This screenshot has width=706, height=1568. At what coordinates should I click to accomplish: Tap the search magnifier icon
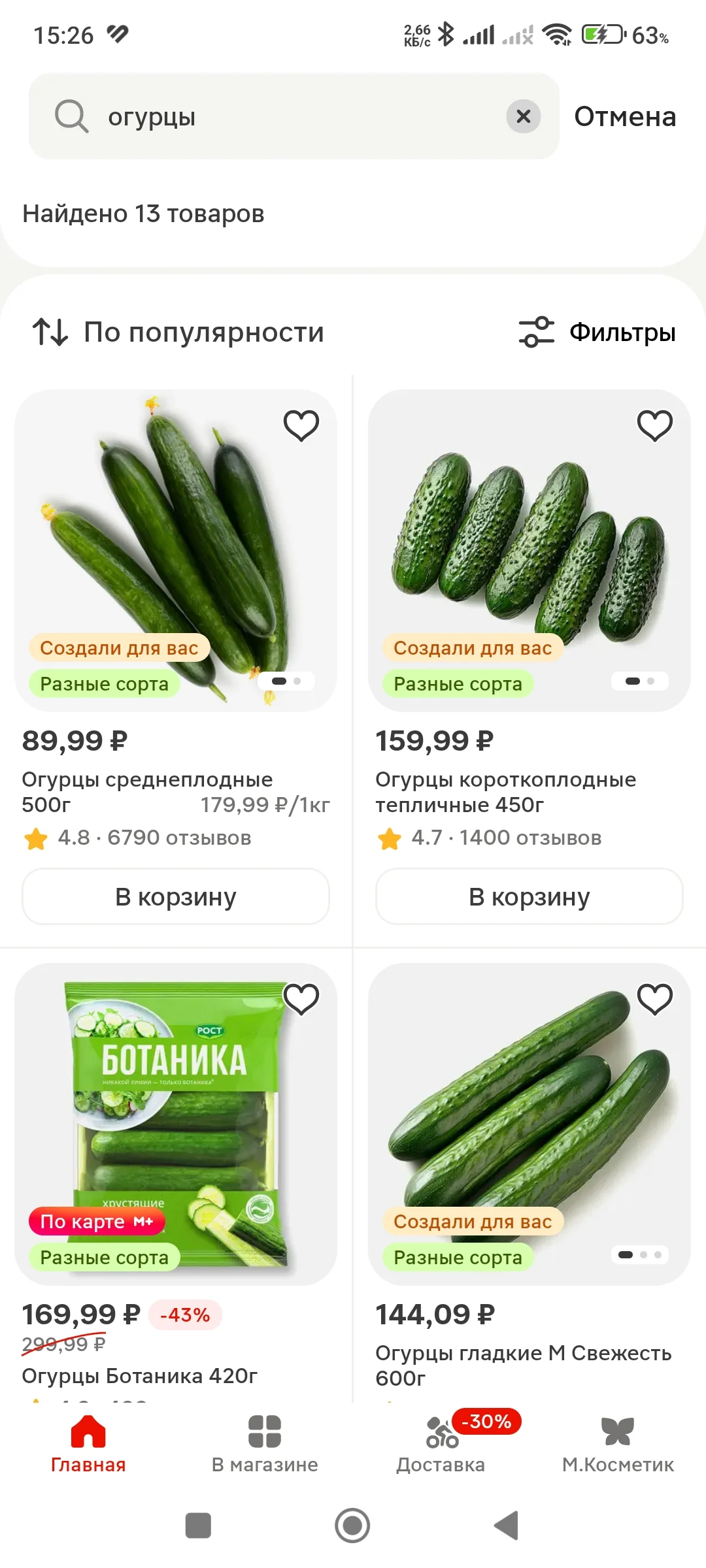coord(72,116)
